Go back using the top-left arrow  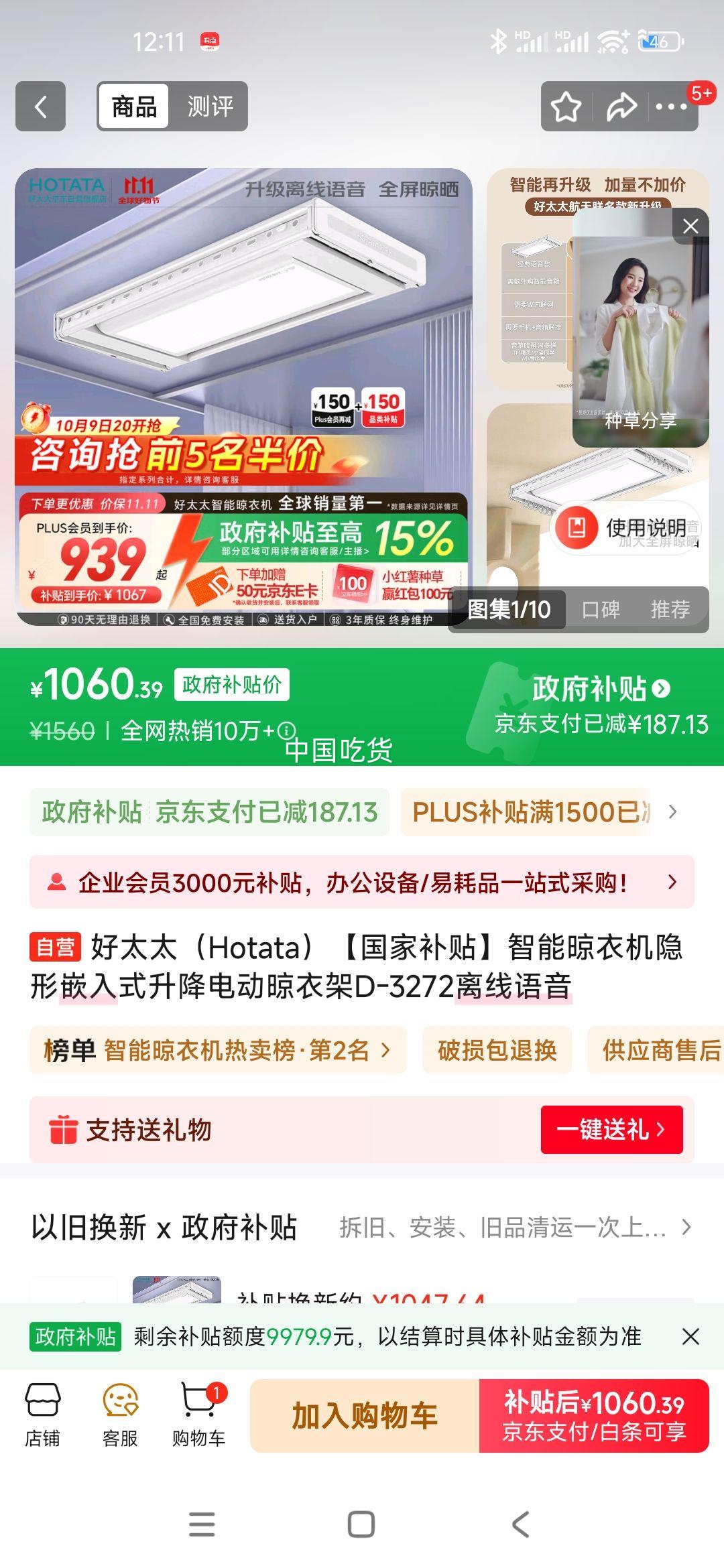point(40,107)
